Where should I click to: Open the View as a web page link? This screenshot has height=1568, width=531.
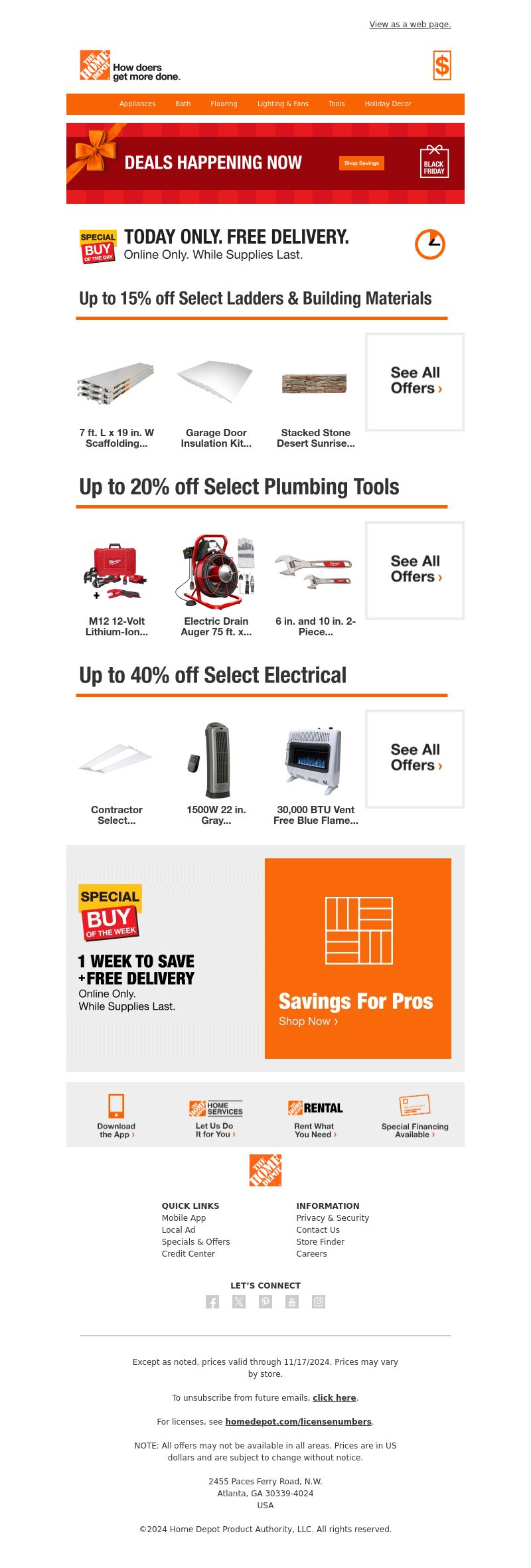410,25
